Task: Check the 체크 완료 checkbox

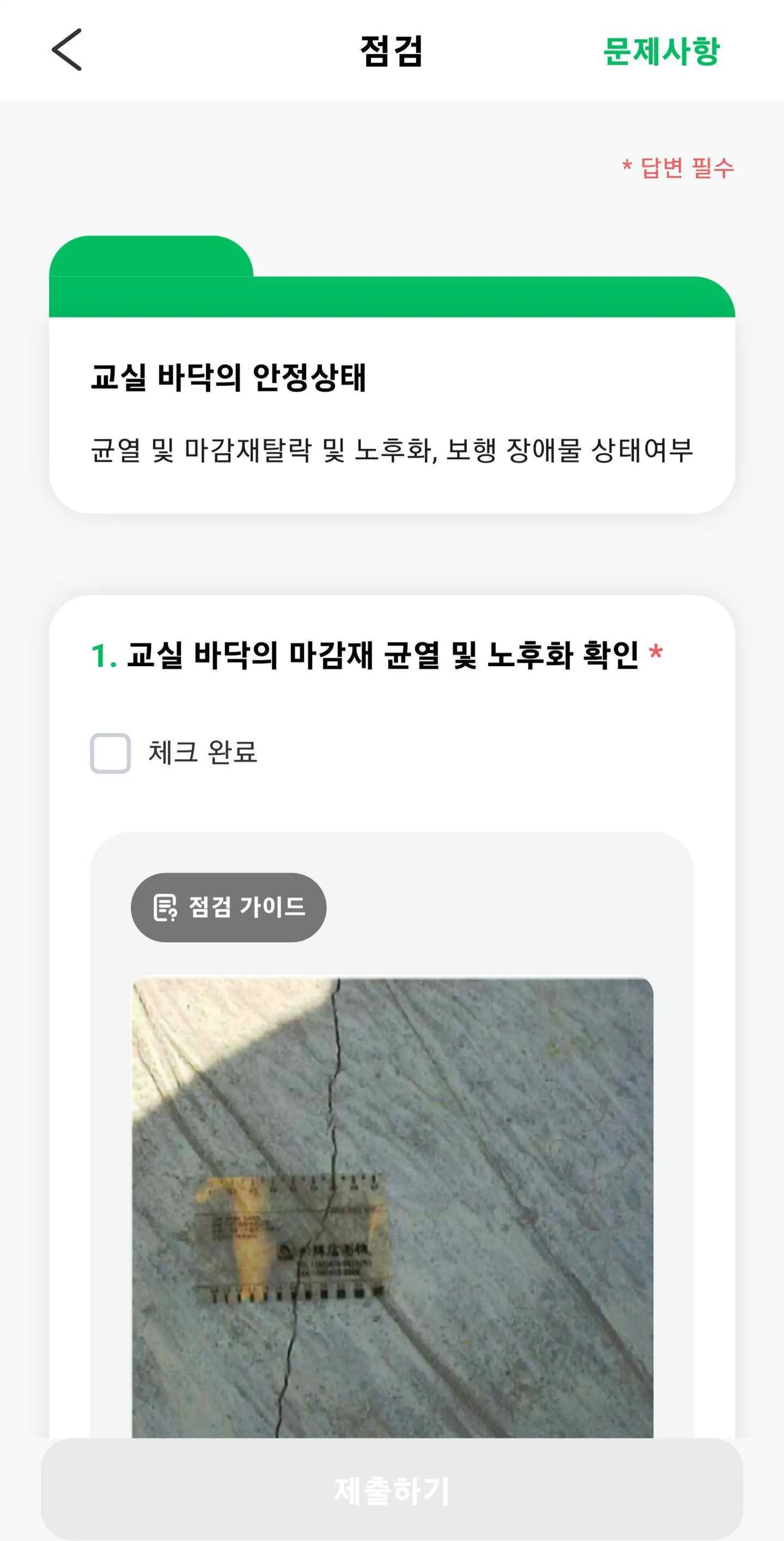Action: pyautogui.click(x=111, y=753)
